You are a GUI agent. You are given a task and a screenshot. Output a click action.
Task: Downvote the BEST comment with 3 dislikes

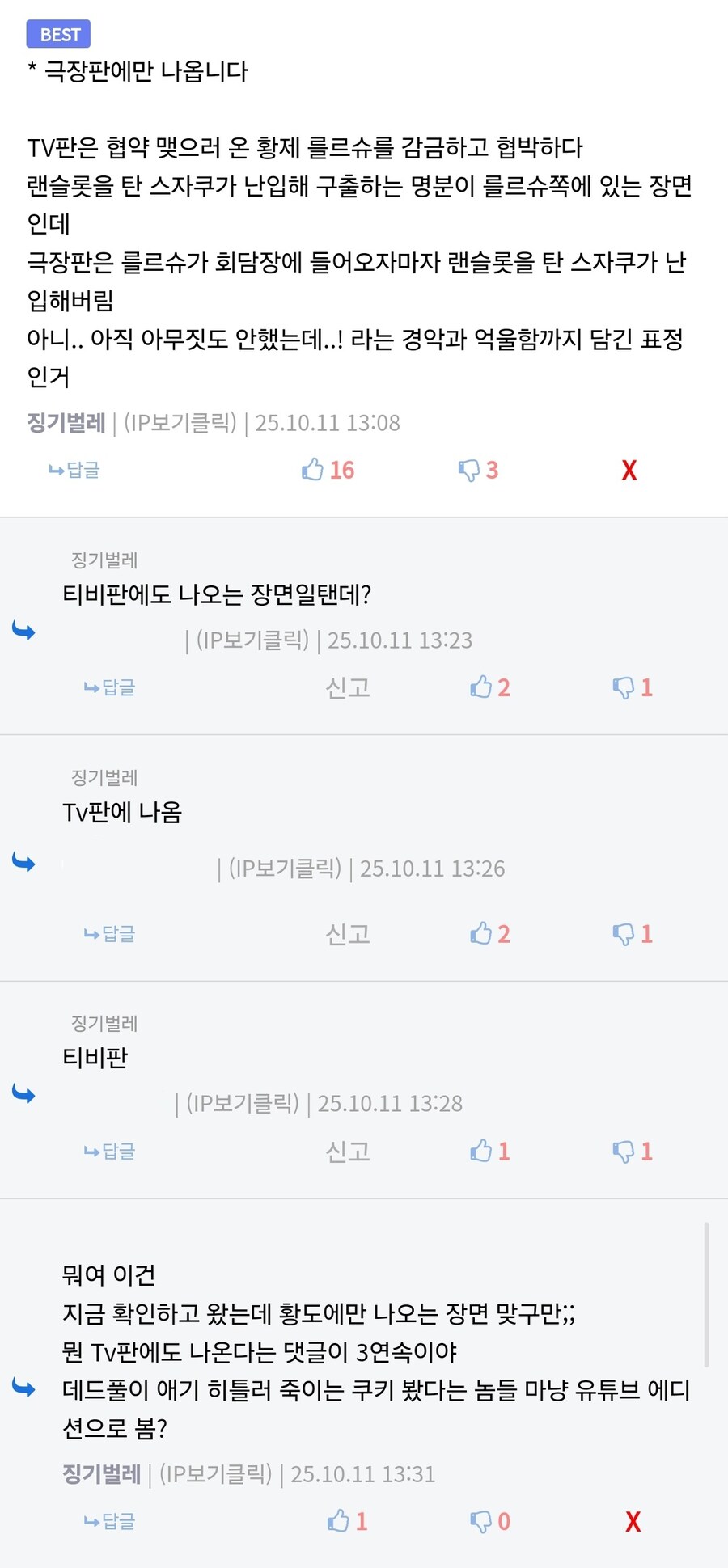click(477, 470)
